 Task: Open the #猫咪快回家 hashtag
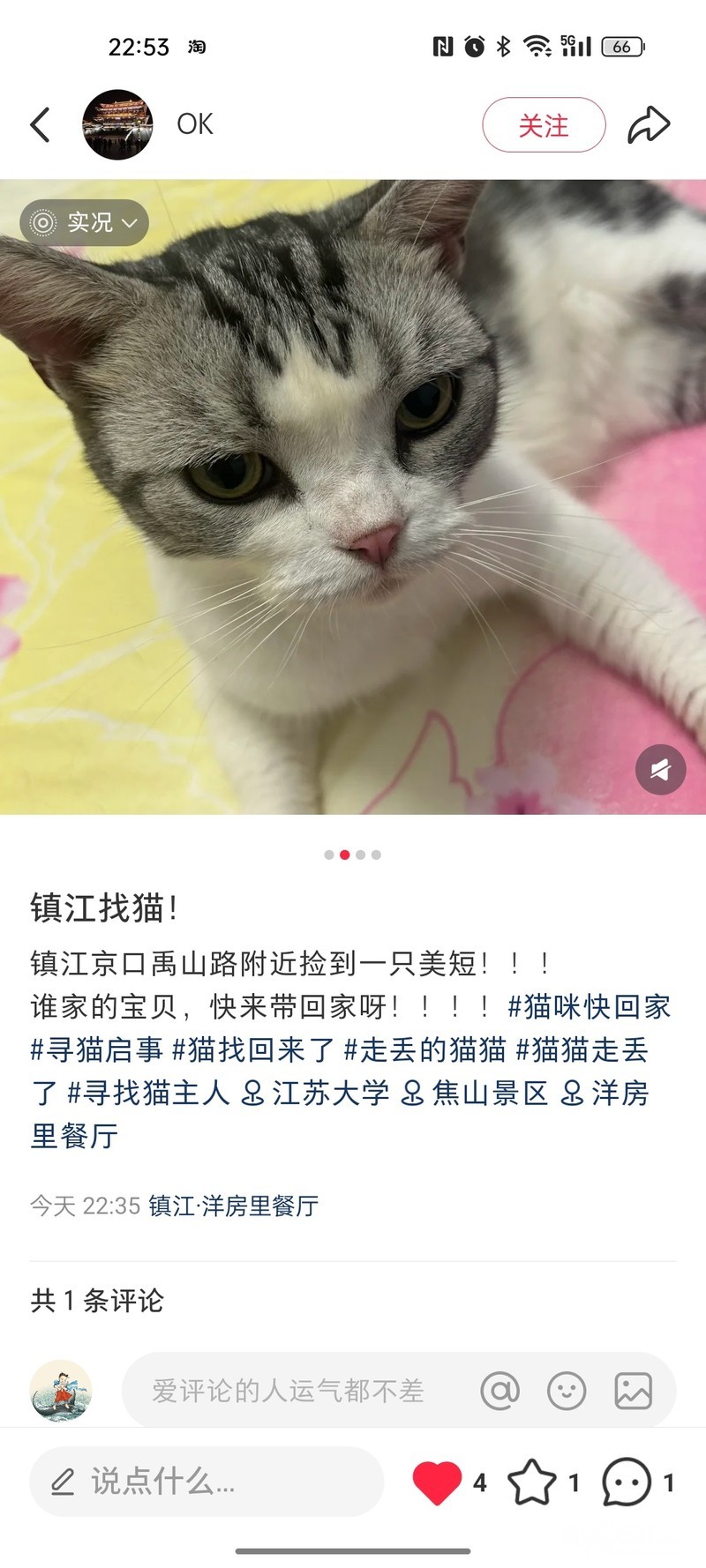tap(589, 1006)
